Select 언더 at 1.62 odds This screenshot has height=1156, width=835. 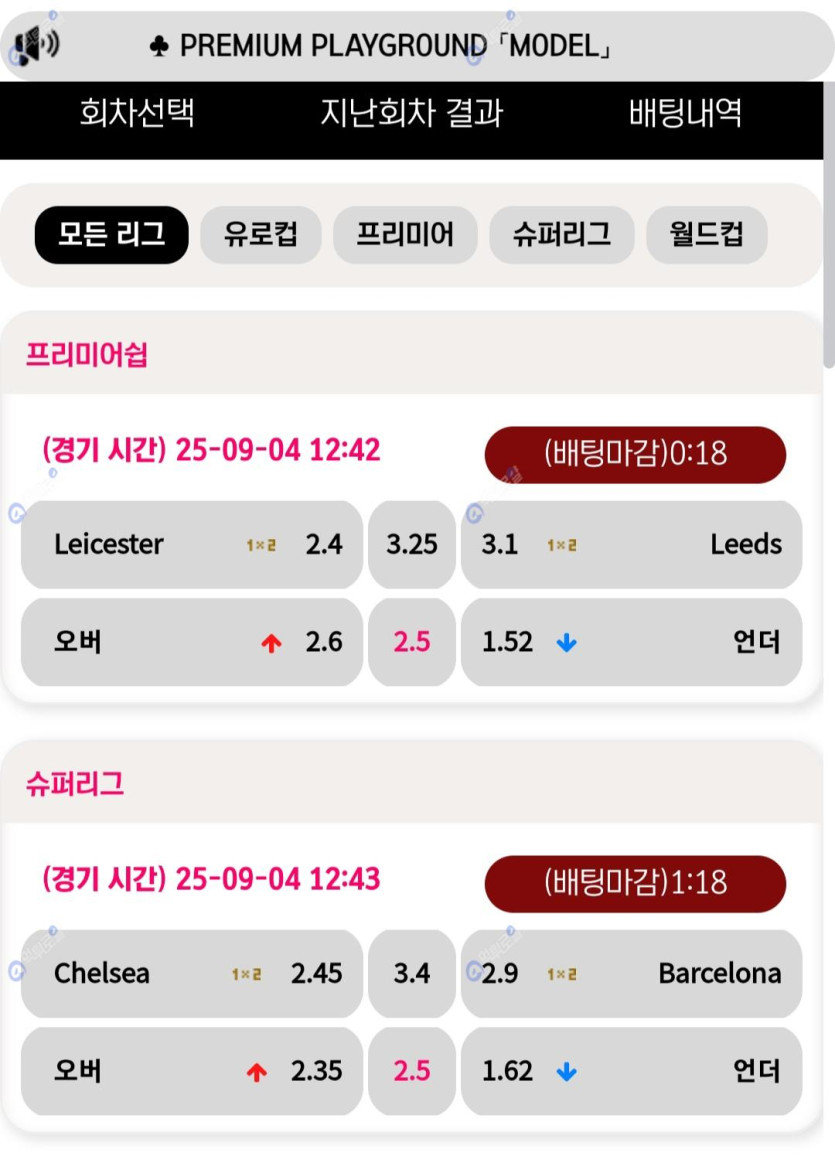pos(631,1071)
